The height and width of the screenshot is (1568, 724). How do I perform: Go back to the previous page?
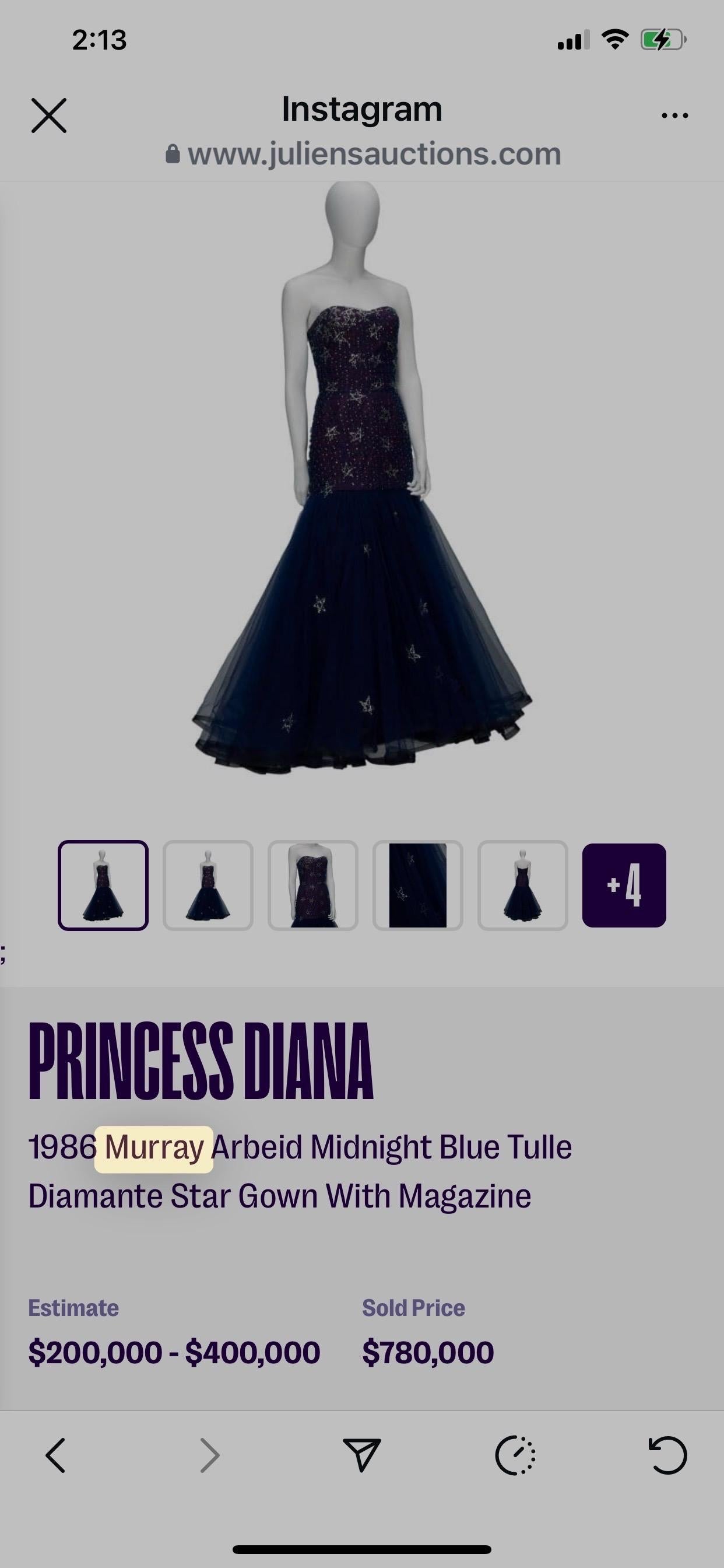(55, 1455)
